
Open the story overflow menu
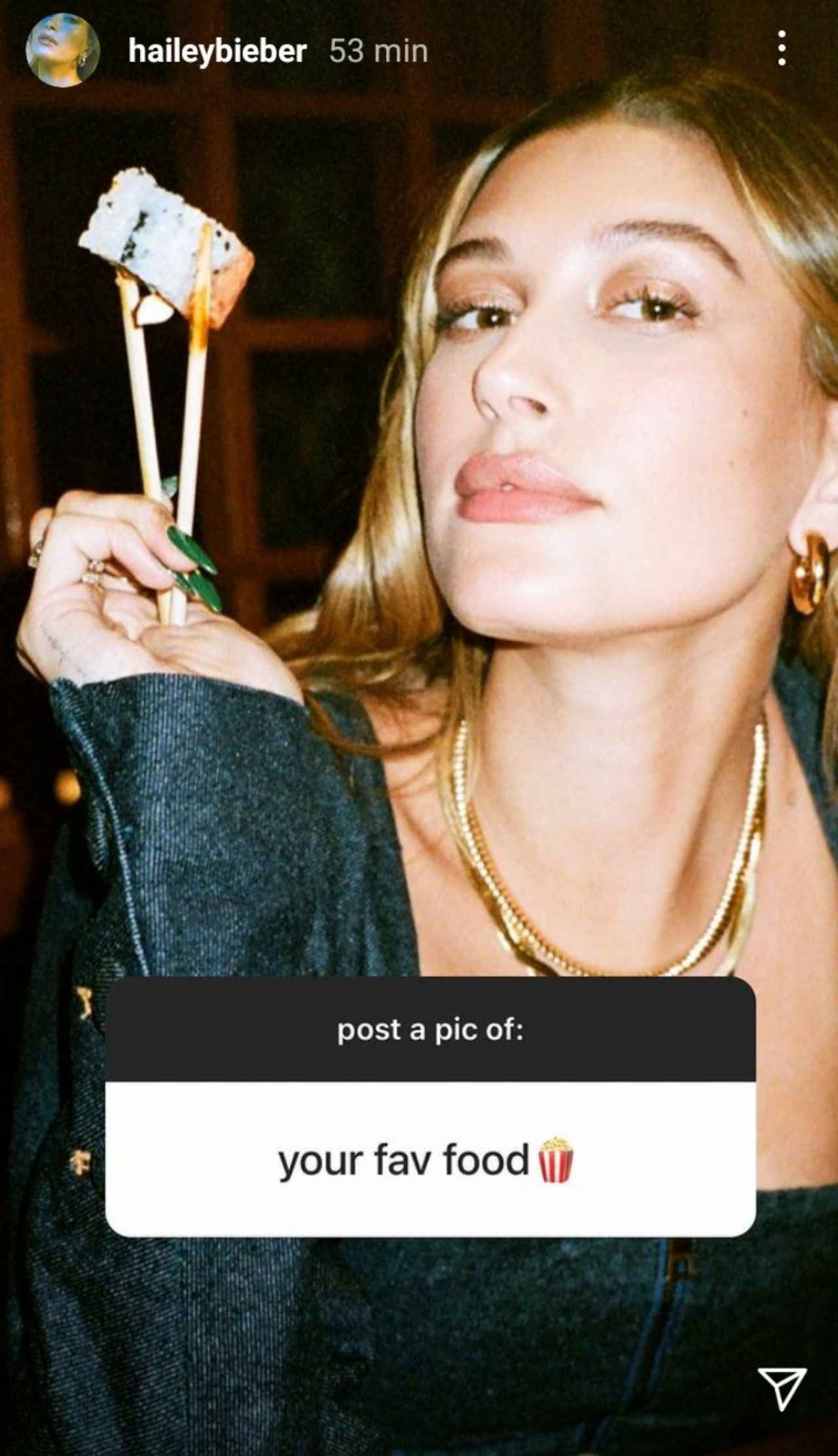[x=780, y=49]
